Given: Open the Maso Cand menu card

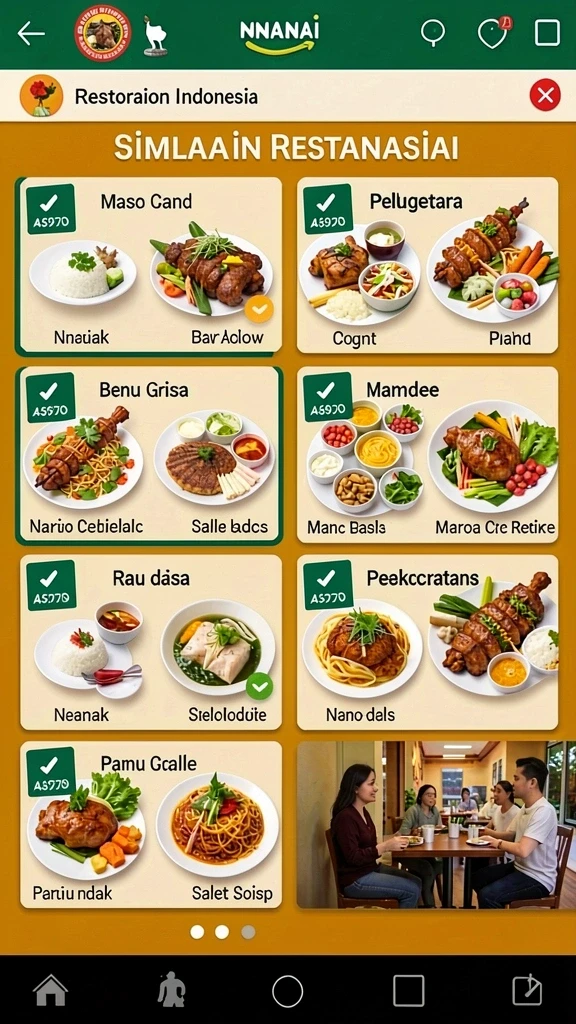Looking at the screenshot, I should [x=150, y=265].
